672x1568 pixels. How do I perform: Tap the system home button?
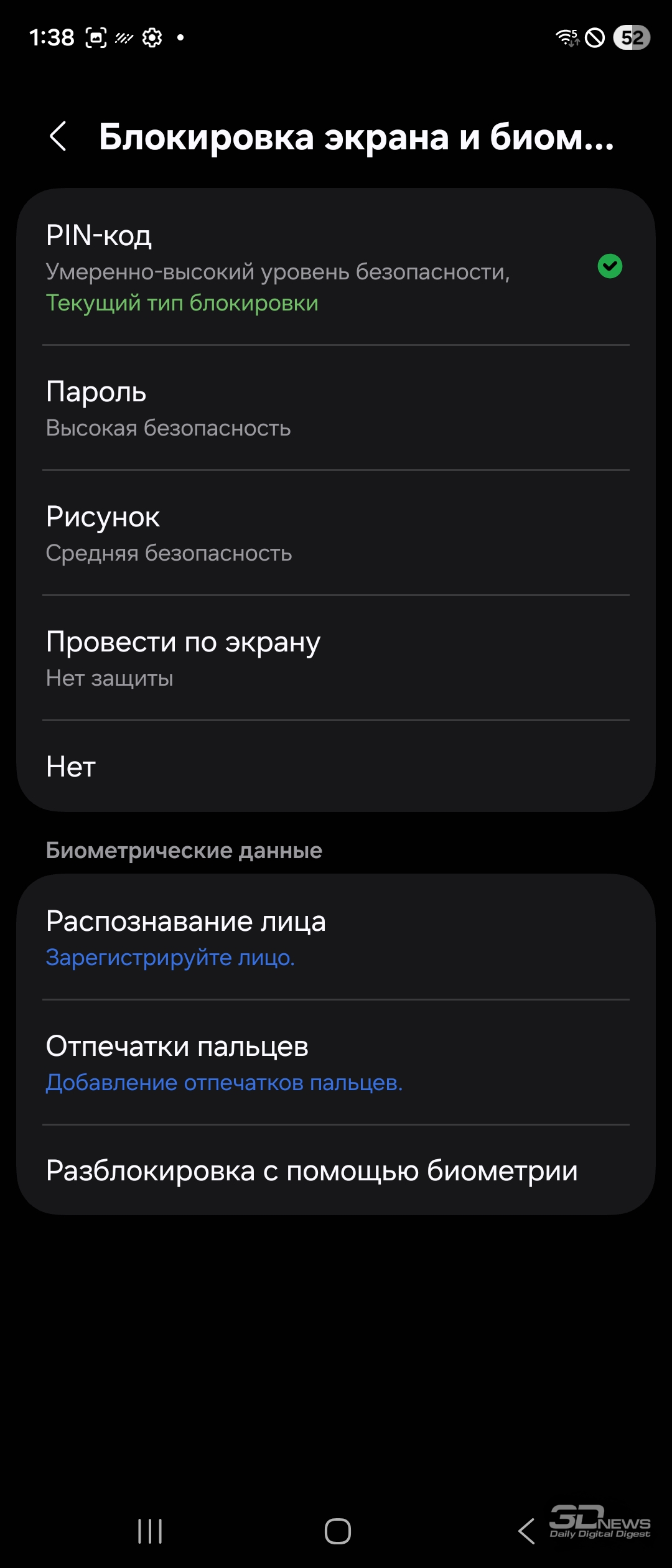coord(337,1531)
